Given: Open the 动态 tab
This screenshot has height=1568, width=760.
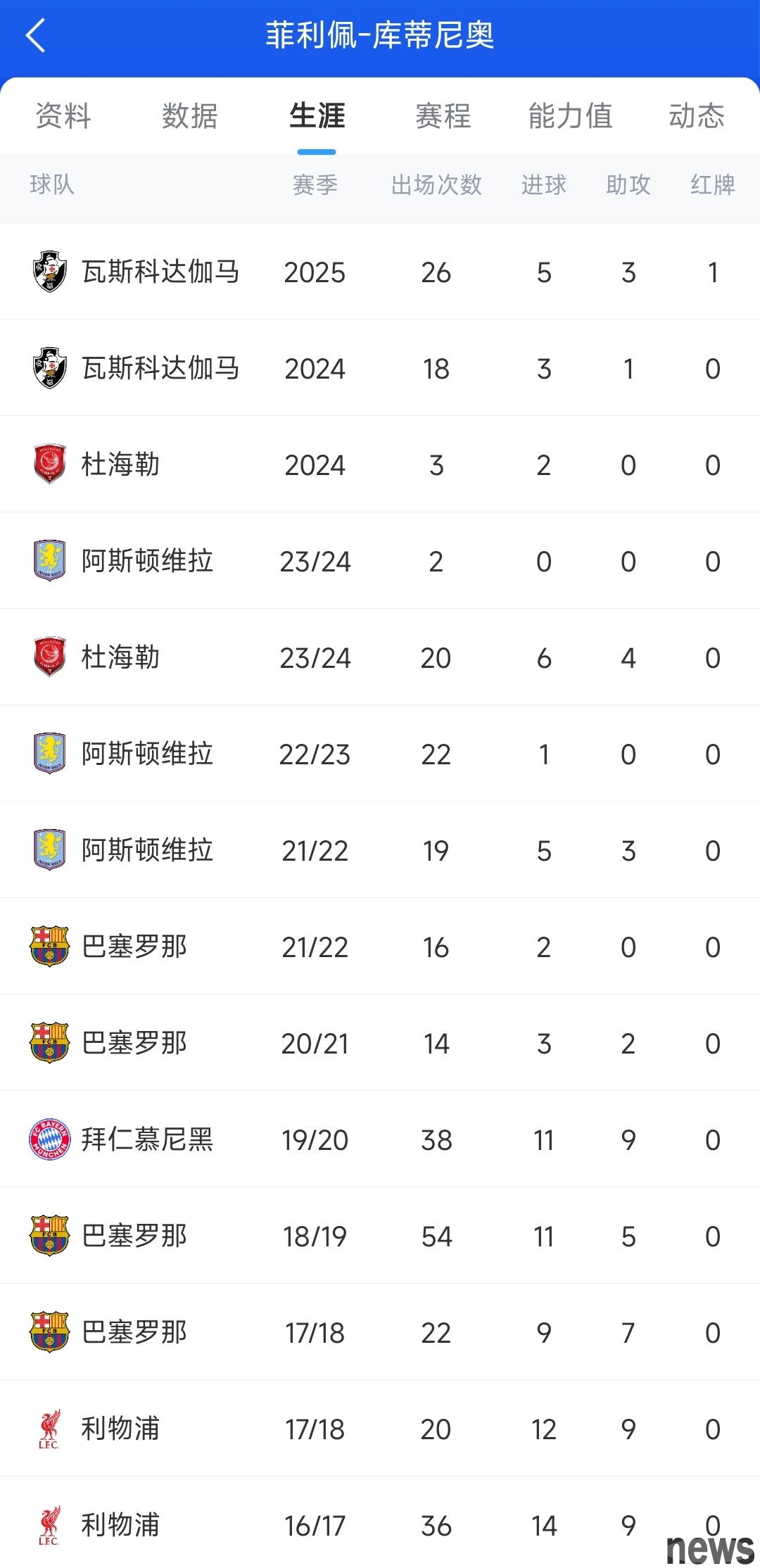Looking at the screenshot, I should pos(697,116).
